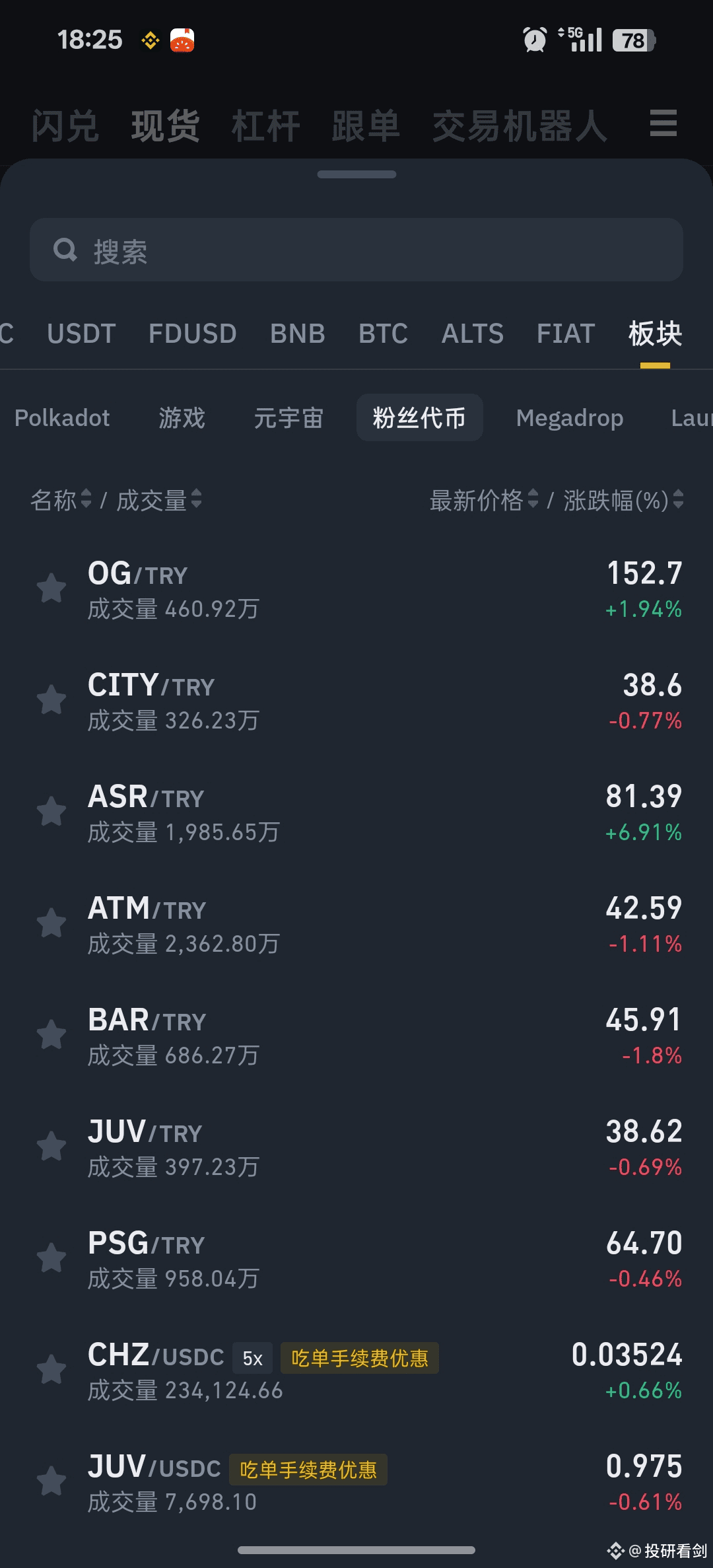Switch to the FDUSD tab

193,334
